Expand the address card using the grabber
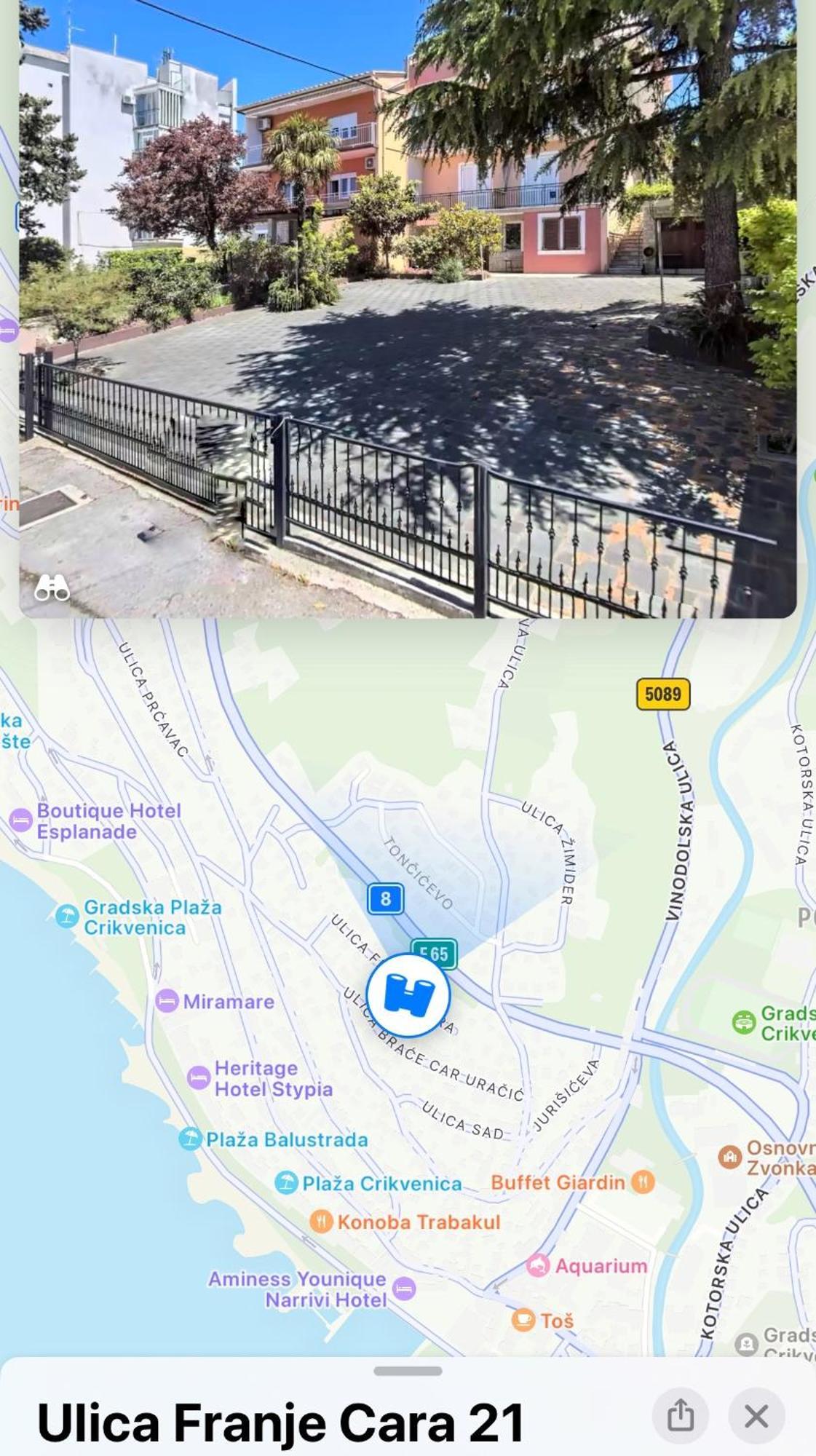Screen dimensions: 816x1456 (408, 1371)
